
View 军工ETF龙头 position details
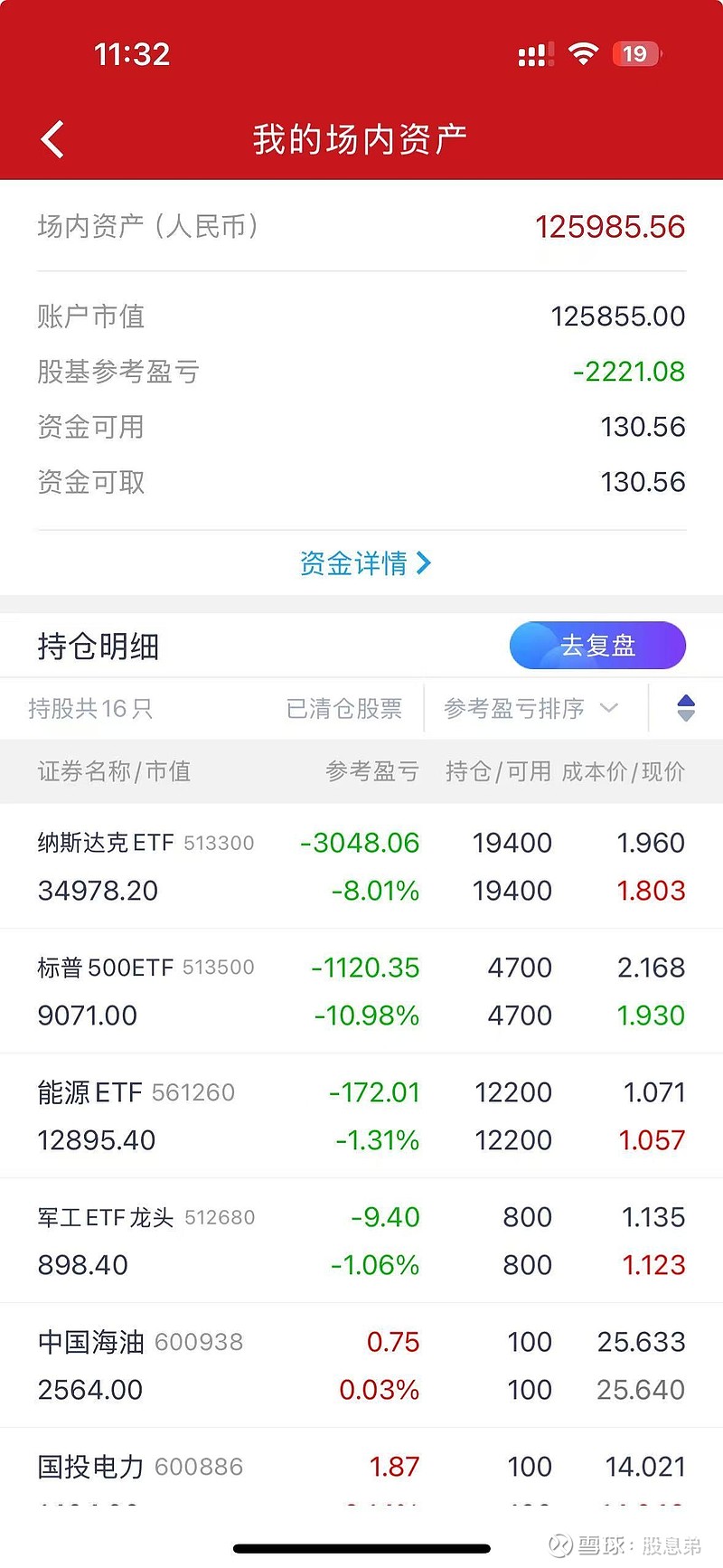(361, 1241)
